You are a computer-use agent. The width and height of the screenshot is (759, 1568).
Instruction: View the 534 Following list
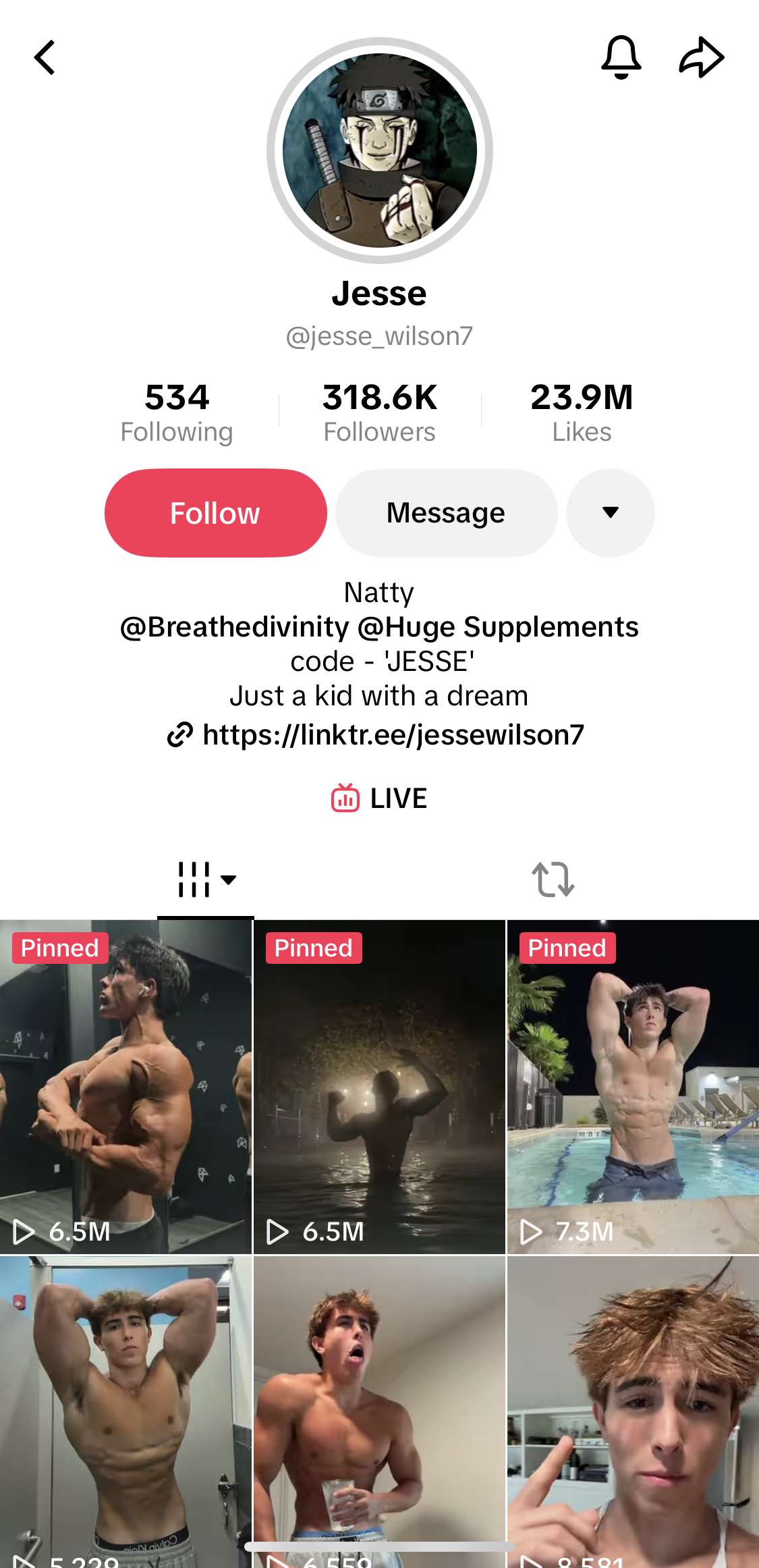pos(177,412)
